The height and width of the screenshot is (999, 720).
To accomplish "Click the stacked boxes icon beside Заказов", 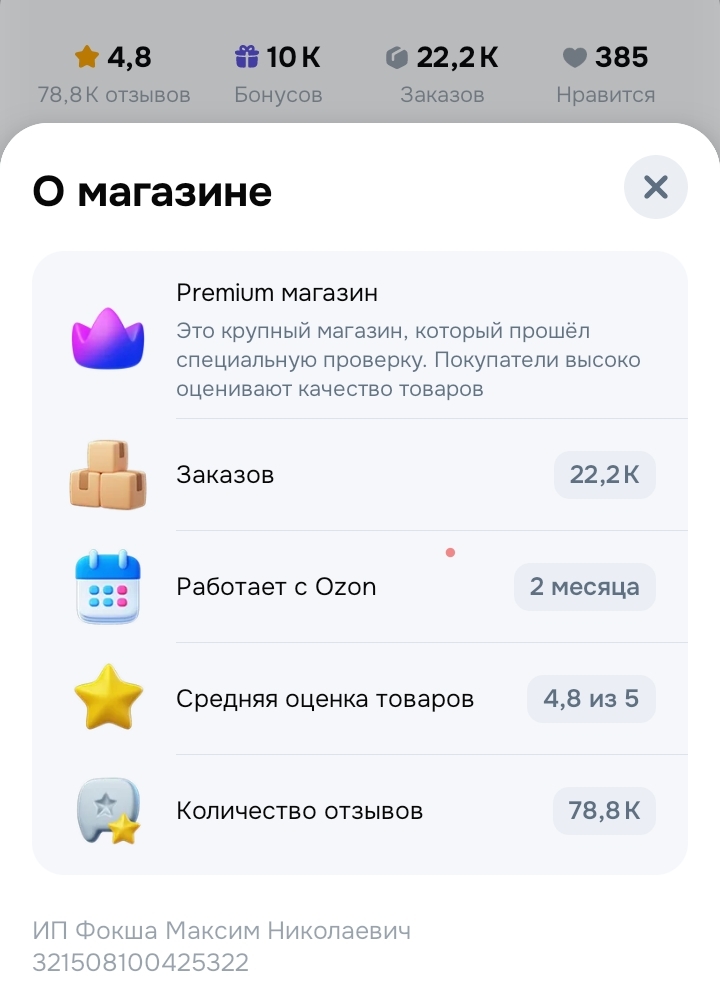I will coord(108,474).
